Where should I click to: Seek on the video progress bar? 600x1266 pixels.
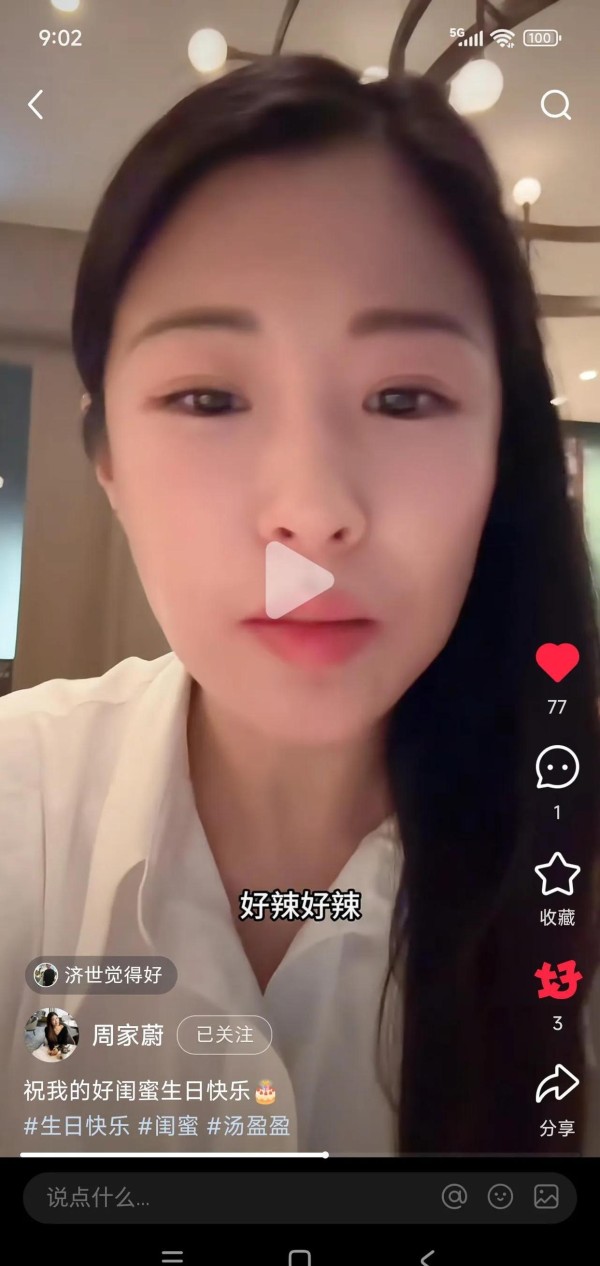point(300,1155)
